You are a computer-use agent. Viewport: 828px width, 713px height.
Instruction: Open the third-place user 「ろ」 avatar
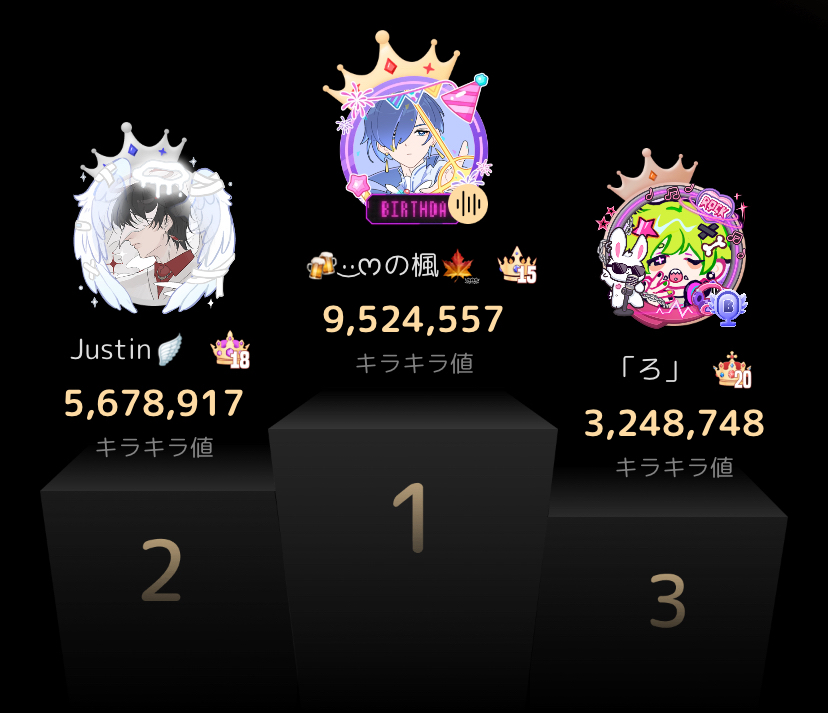pyautogui.click(x=672, y=253)
